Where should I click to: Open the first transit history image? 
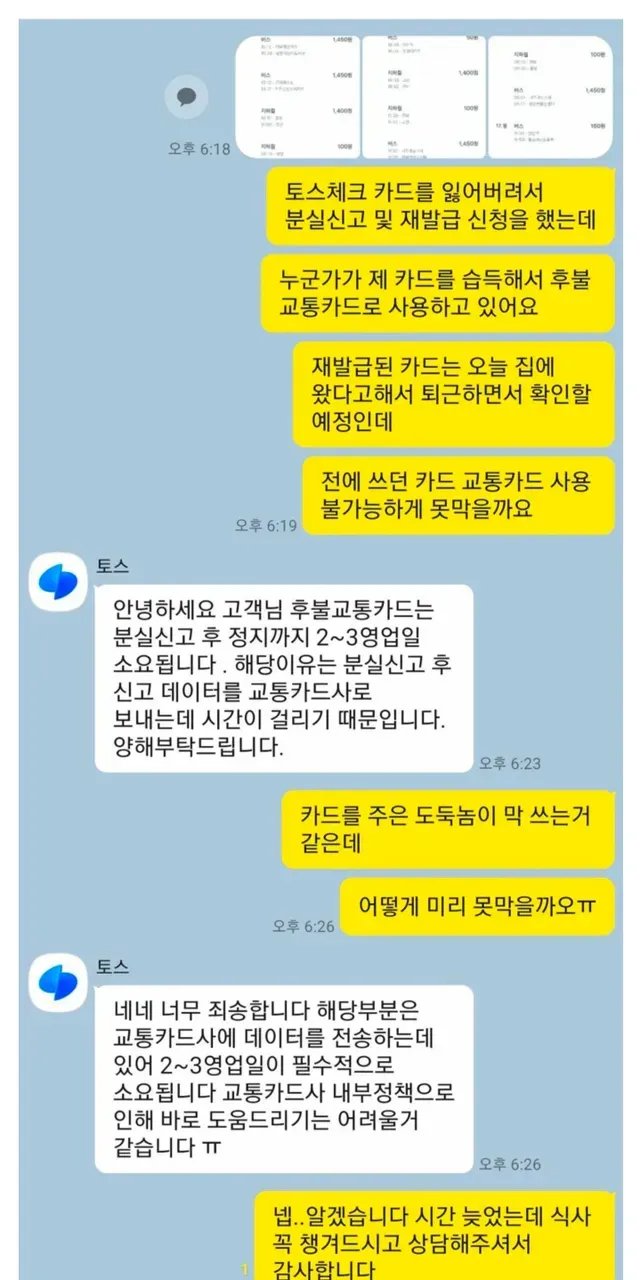[x=296, y=97]
